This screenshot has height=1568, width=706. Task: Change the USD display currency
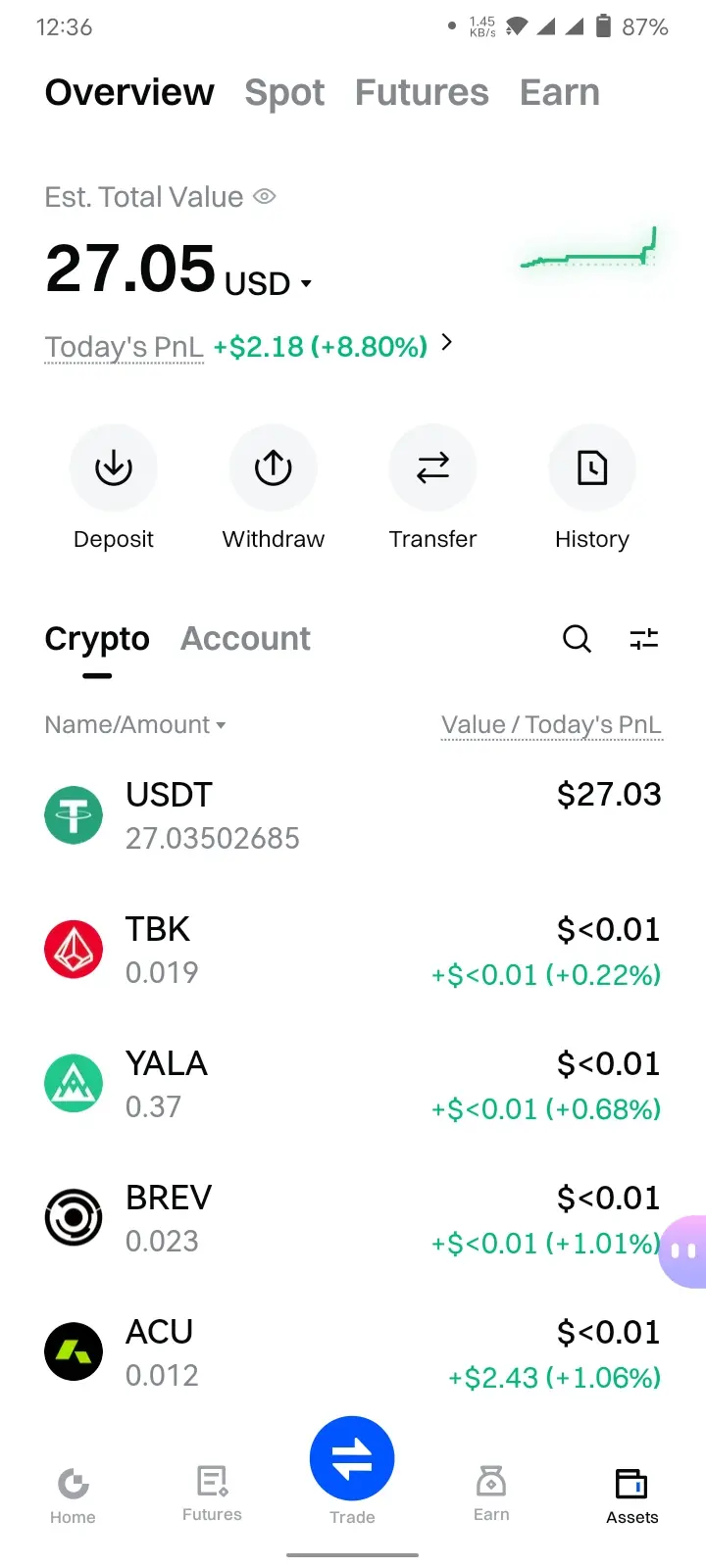coord(268,283)
